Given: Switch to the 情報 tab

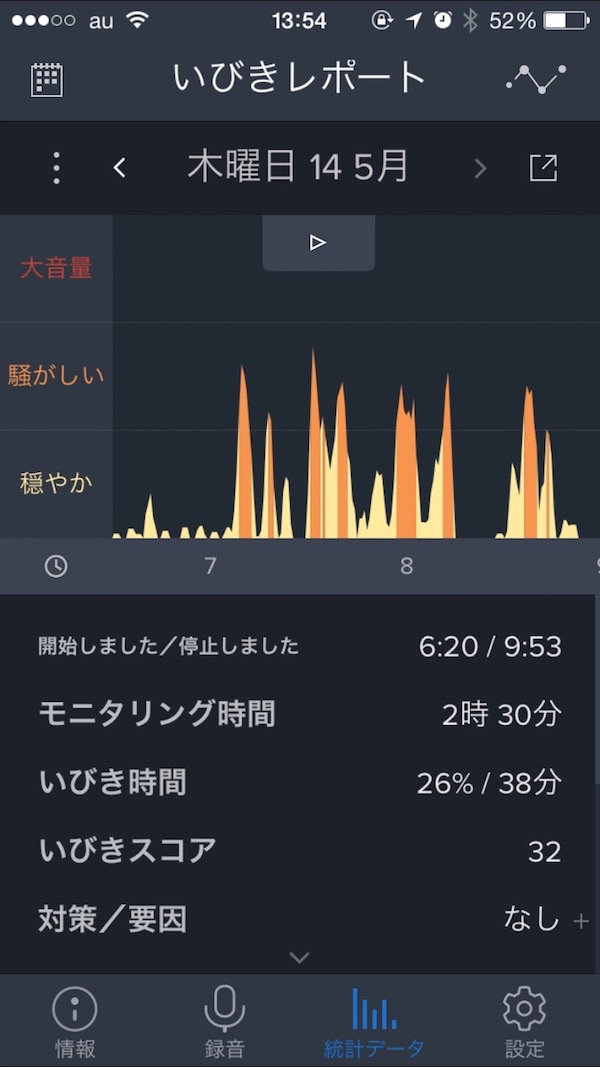Looking at the screenshot, I should pyautogui.click(x=75, y=1022).
